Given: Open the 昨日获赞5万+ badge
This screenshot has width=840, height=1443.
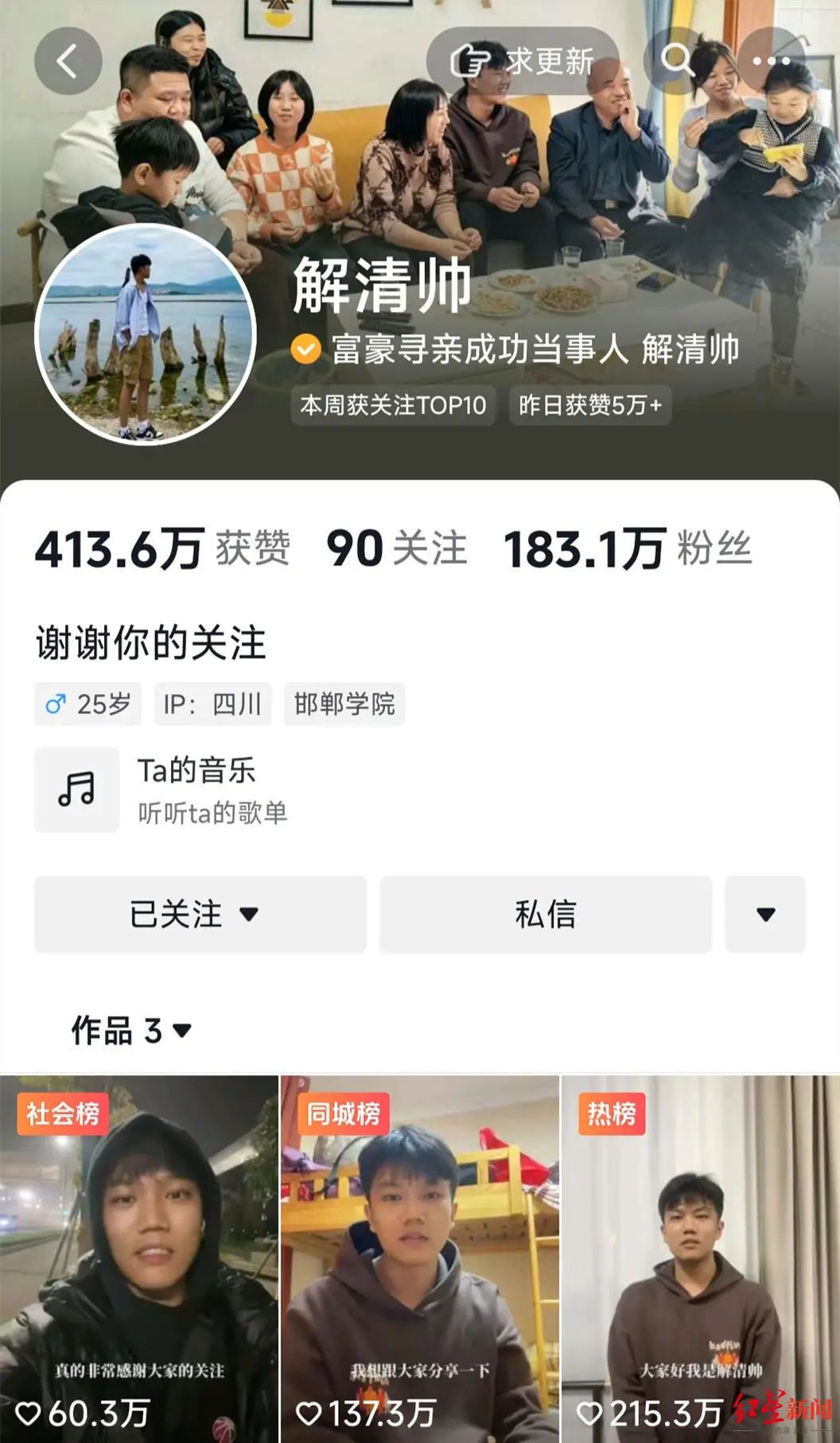Looking at the screenshot, I should click(x=589, y=405).
